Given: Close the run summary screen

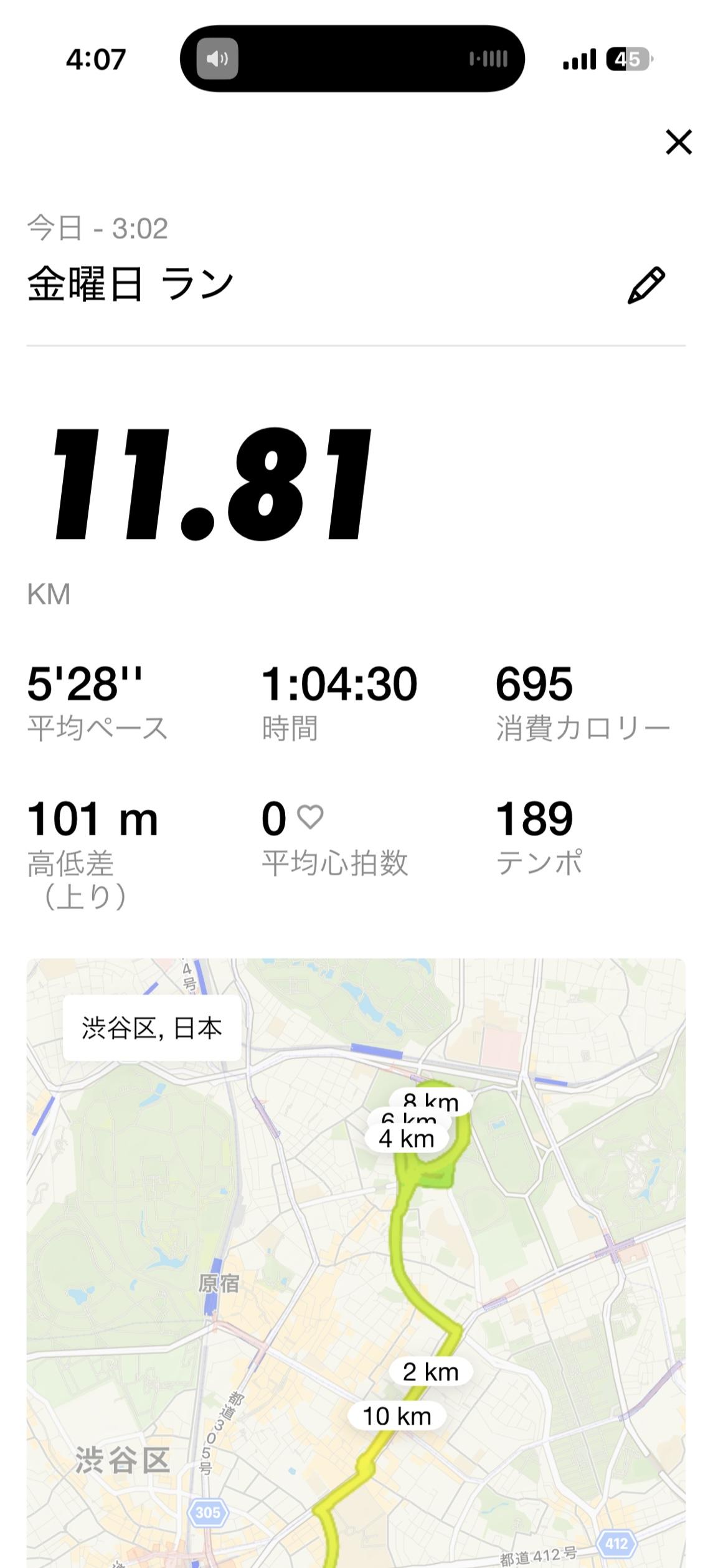Looking at the screenshot, I should tap(678, 142).
